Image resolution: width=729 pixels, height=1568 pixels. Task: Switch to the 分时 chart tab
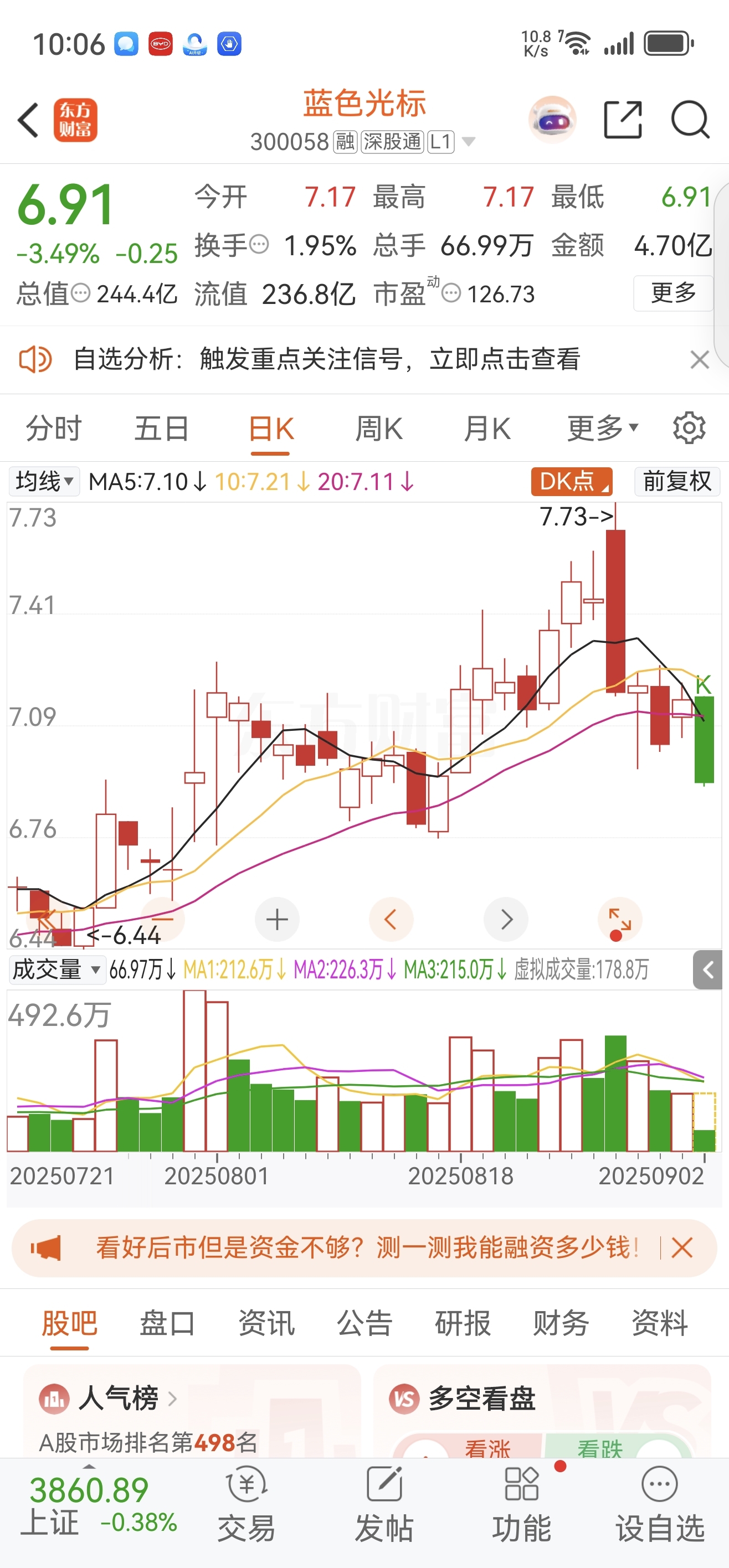point(54,429)
